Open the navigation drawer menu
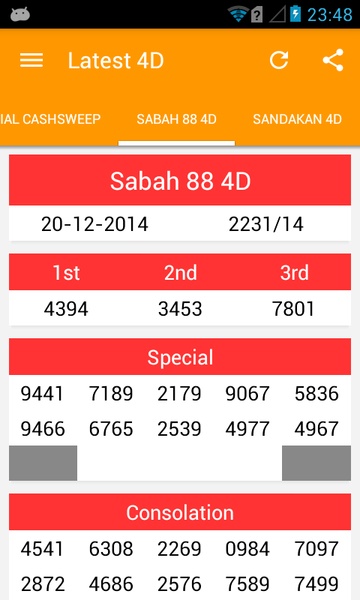The image size is (360, 600). coord(31,60)
